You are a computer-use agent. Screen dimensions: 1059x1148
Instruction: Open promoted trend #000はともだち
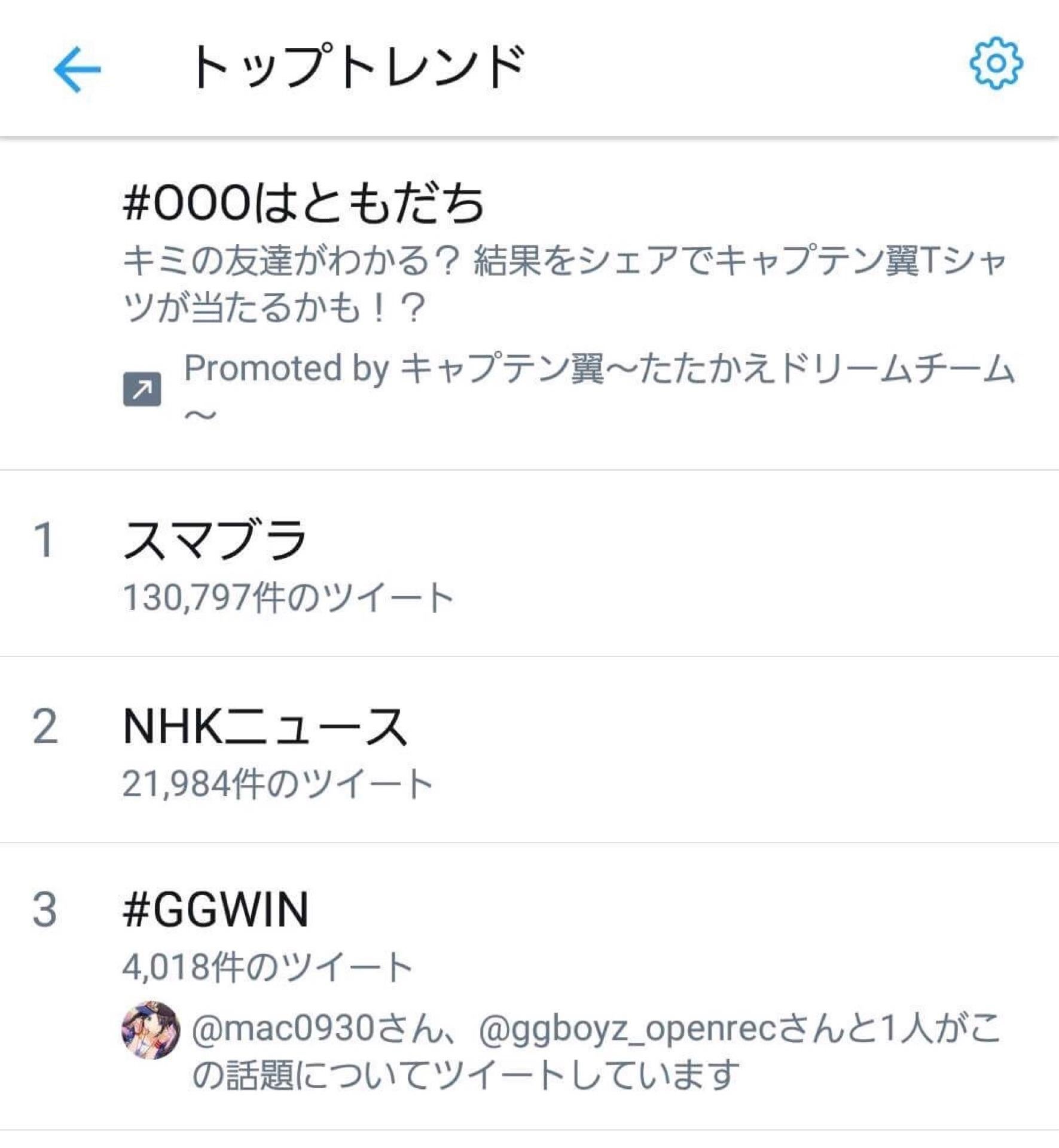pos(304,204)
